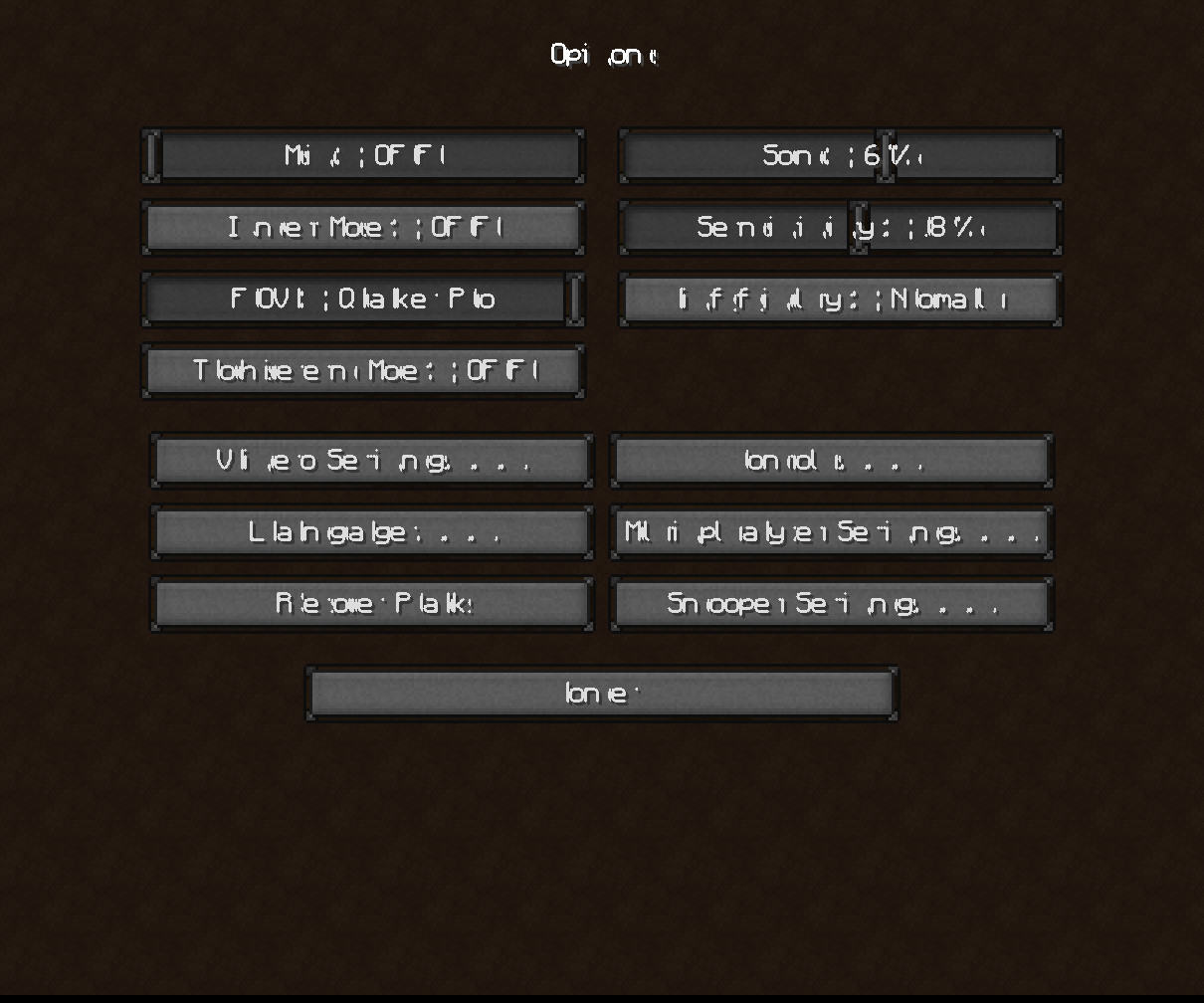Screen dimensions: 1204x1003
Task: Adjust the Music volume slider
Action: (x=363, y=155)
